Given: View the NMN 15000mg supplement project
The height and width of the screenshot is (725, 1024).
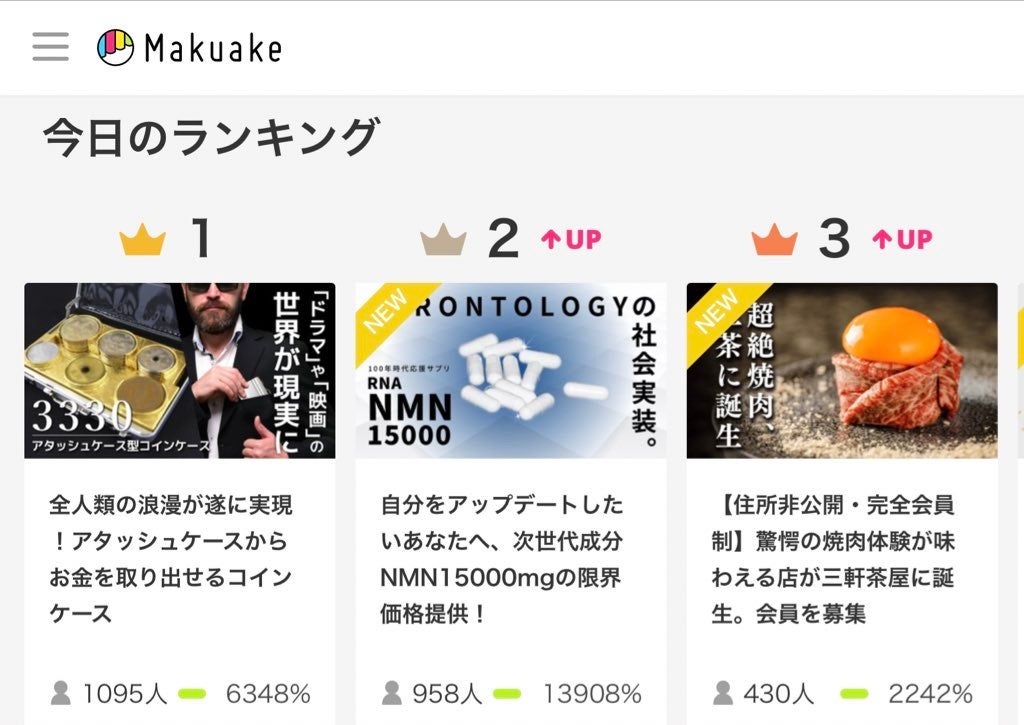Looking at the screenshot, I should point(510,371).
